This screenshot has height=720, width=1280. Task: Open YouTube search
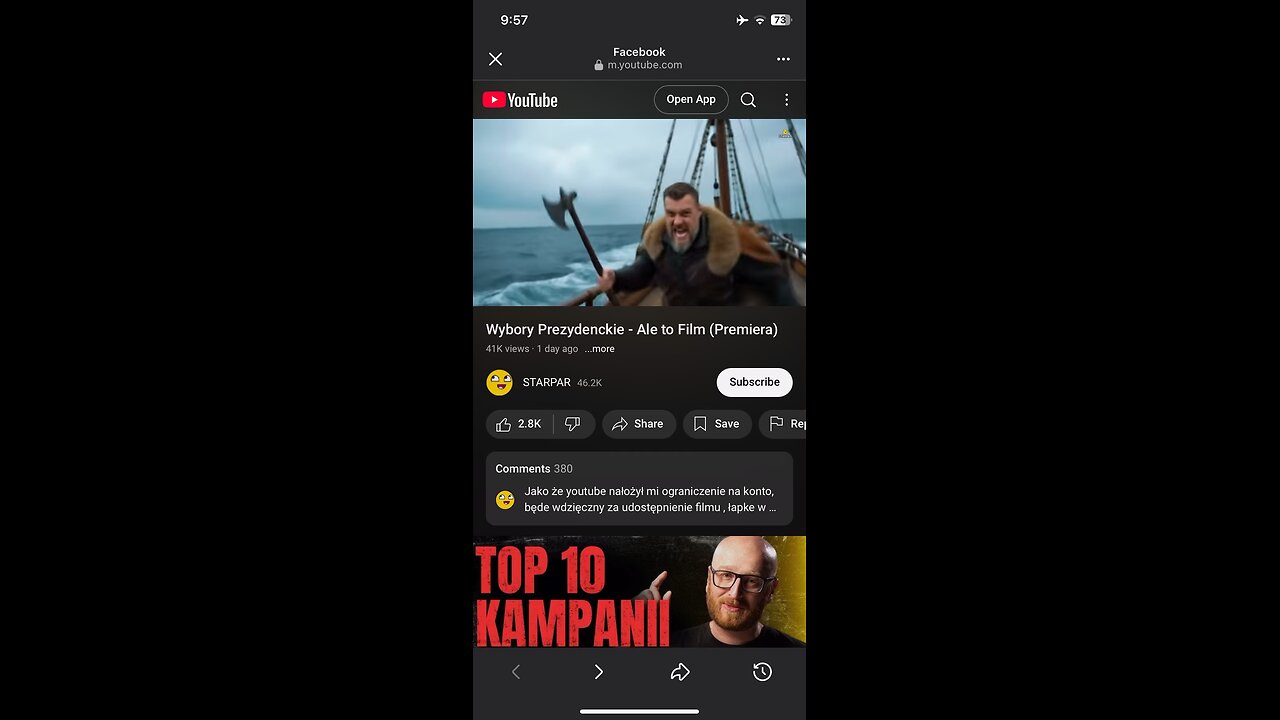point(748,100)
